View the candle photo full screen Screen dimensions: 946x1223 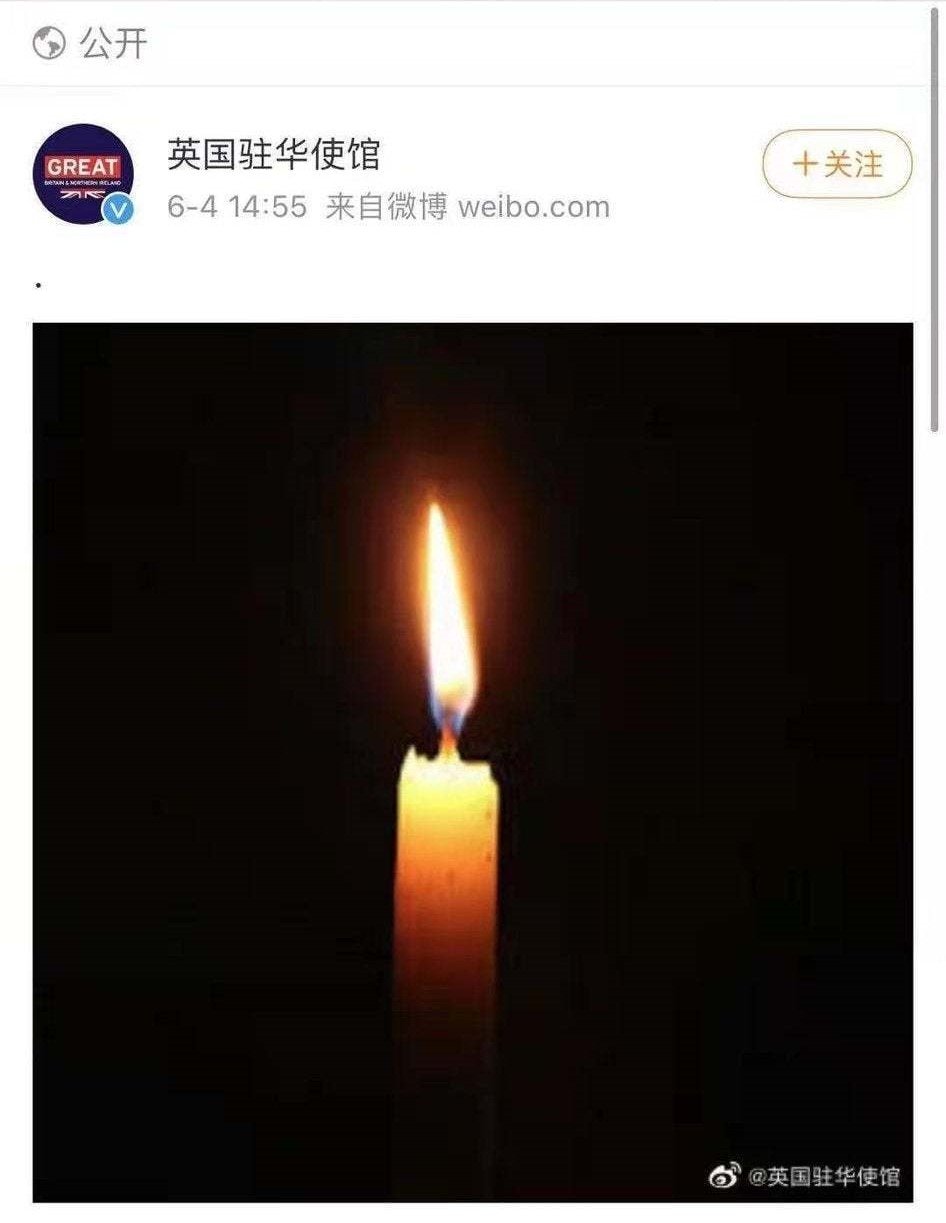(472, 760)
